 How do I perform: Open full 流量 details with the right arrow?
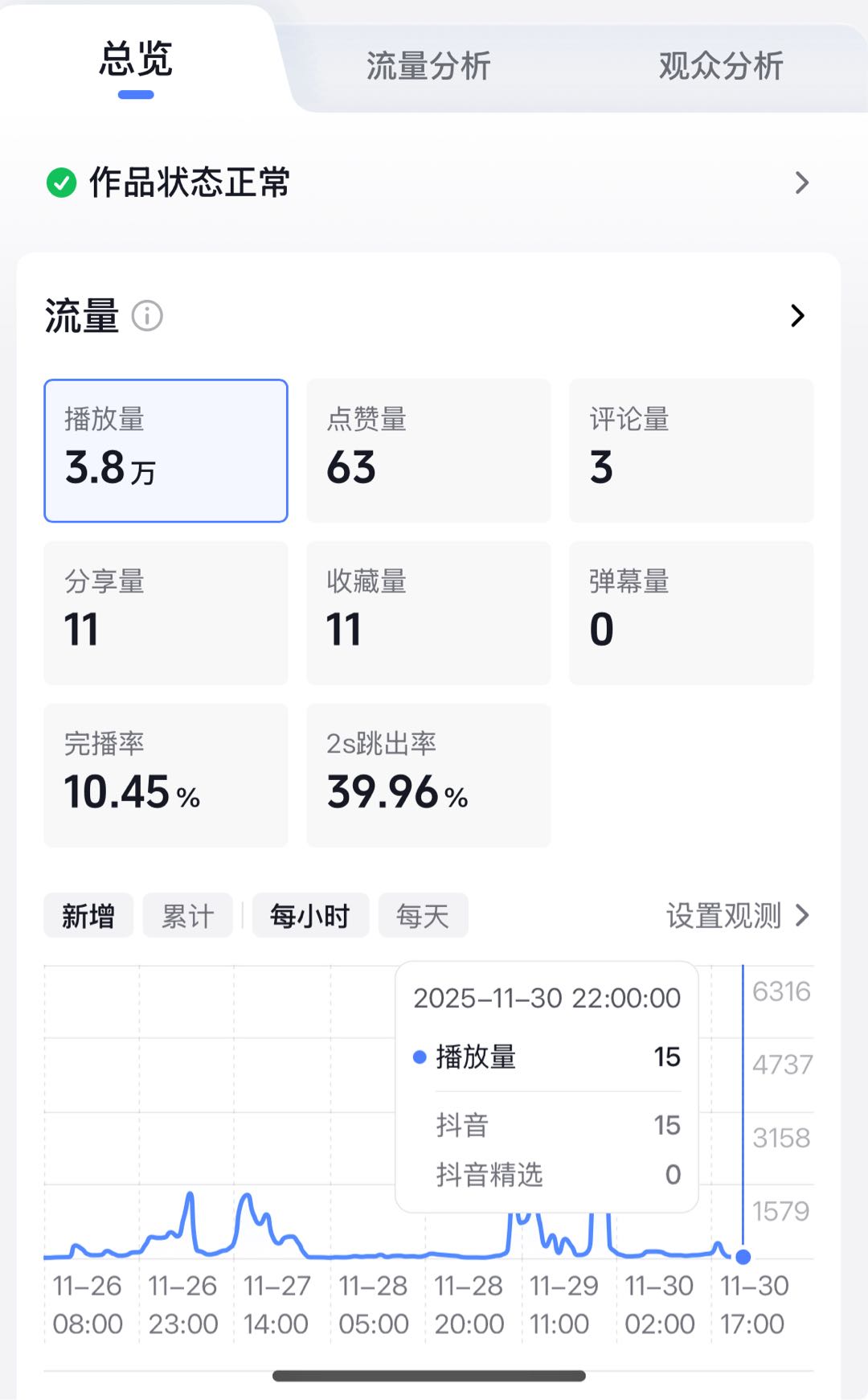click(796, 316)
